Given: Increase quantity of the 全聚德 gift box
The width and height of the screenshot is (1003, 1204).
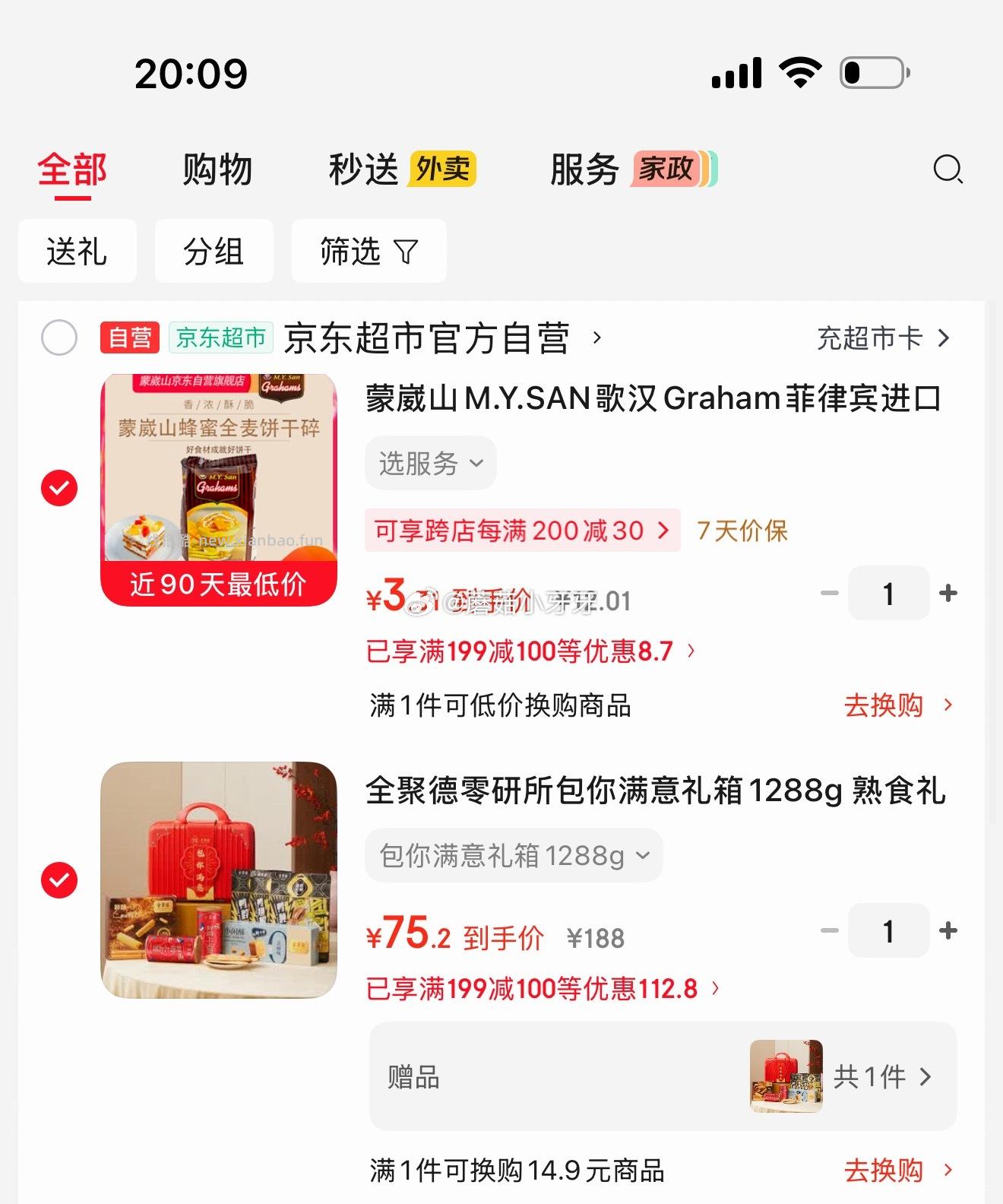Looking at the screenshot, I should pos(947,930).
